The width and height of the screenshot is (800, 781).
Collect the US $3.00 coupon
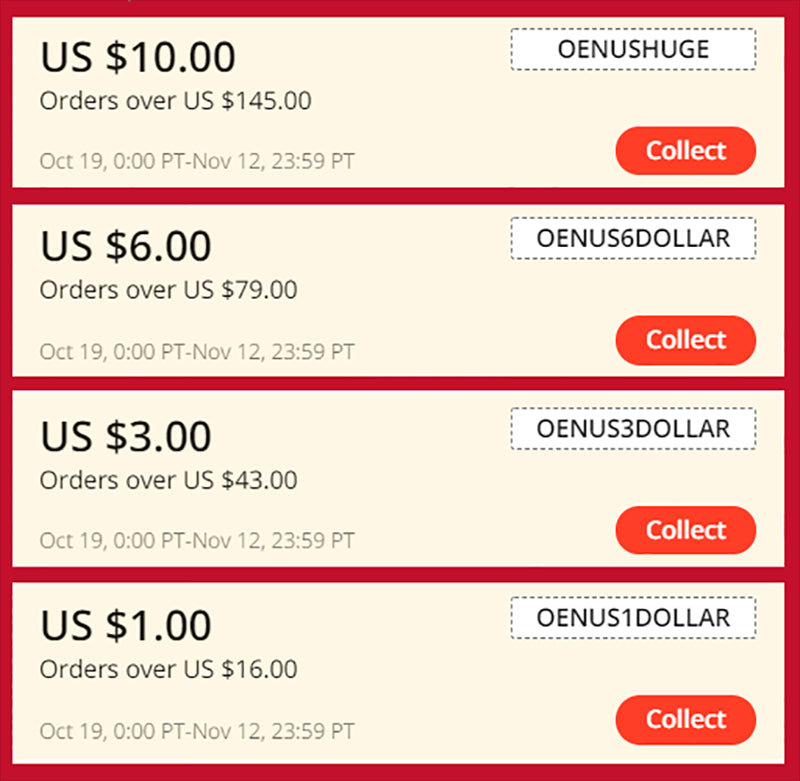(685, 530)
